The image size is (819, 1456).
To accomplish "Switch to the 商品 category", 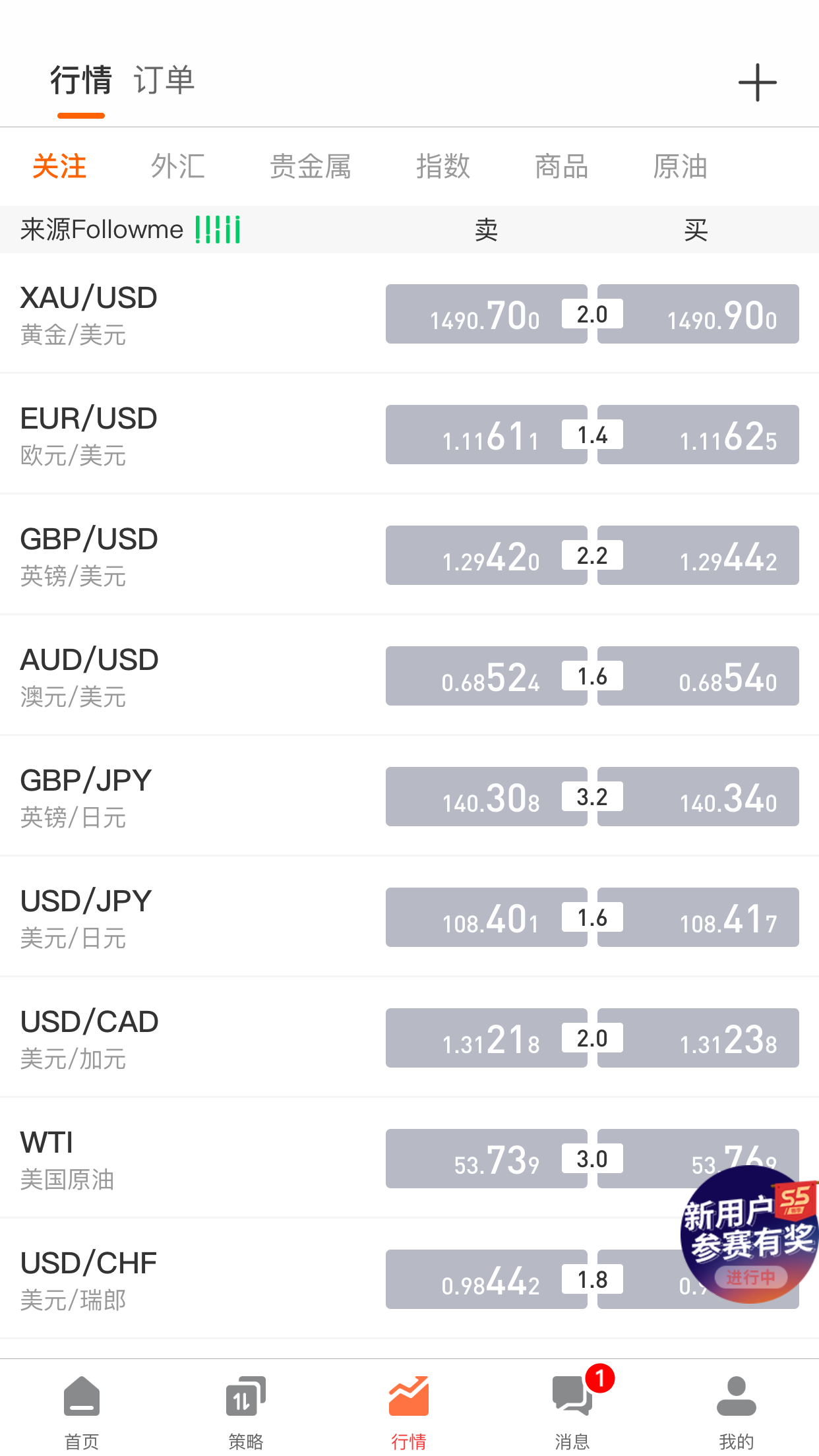I will click(561, 166).
